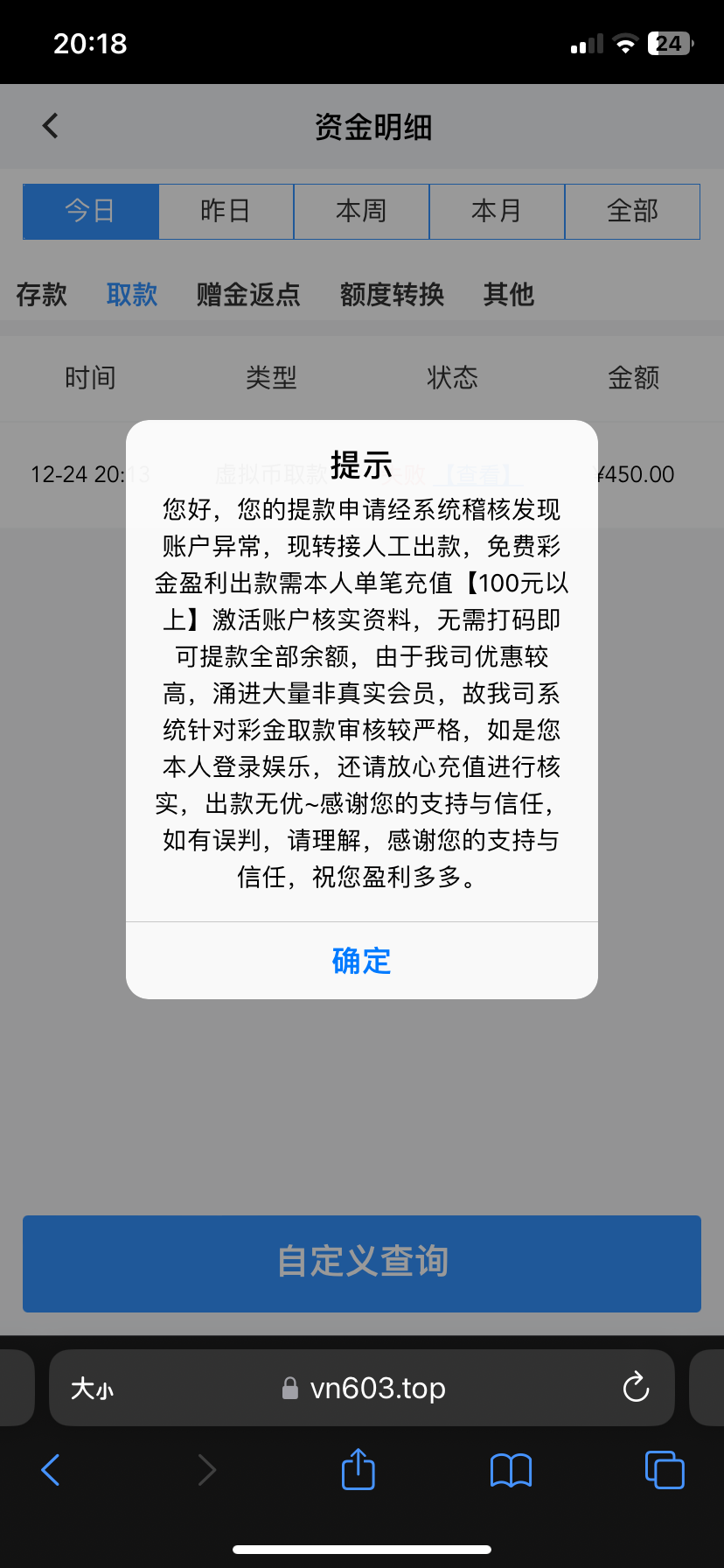The image size is (724, 1568).
Task: Show all open Safari tabs
Action: click(x=665, y=1469)
